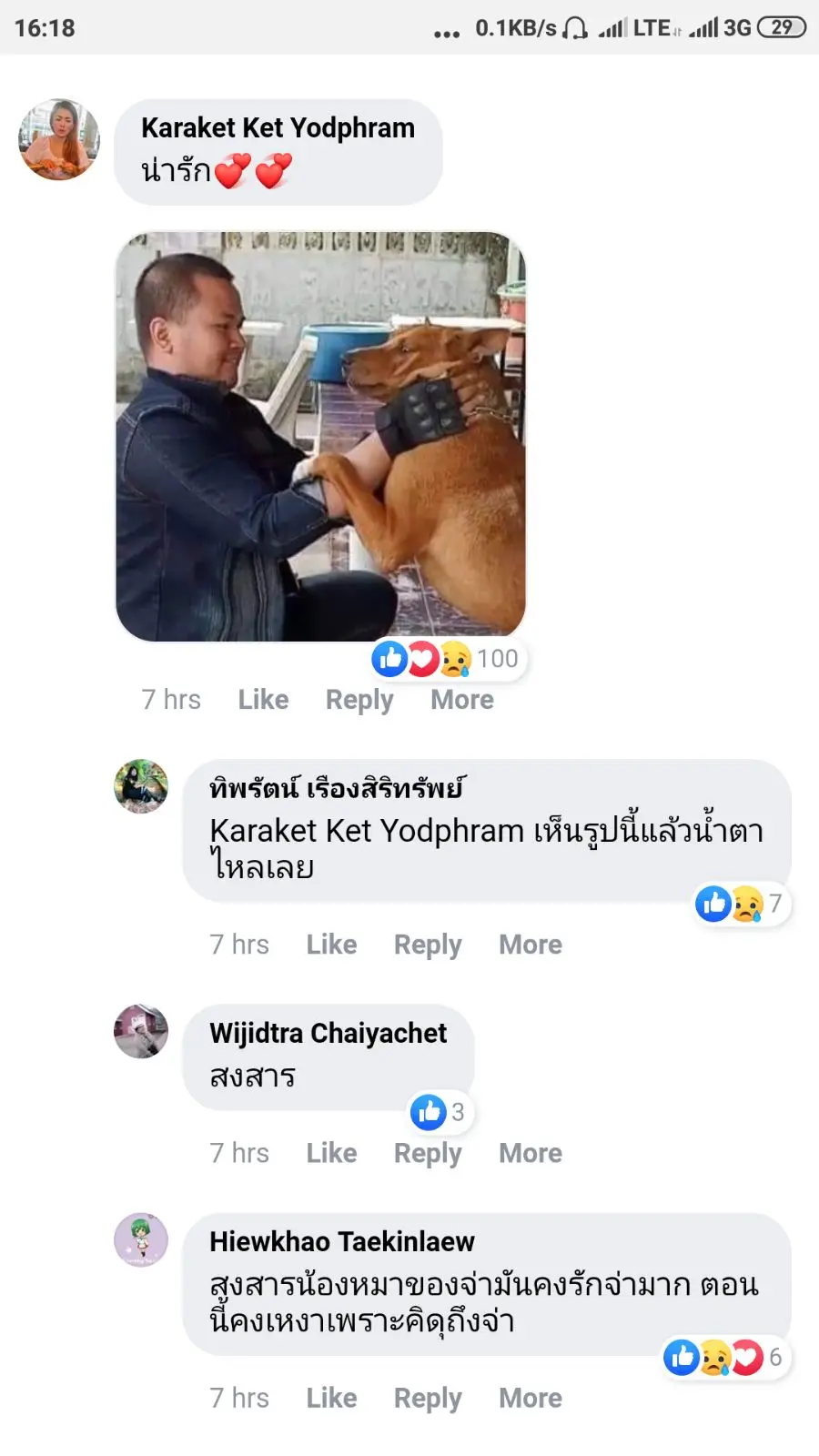Reply to Karaket Ket Yodphram's comment
The image size is (819, 1456).
click(359, 699)
